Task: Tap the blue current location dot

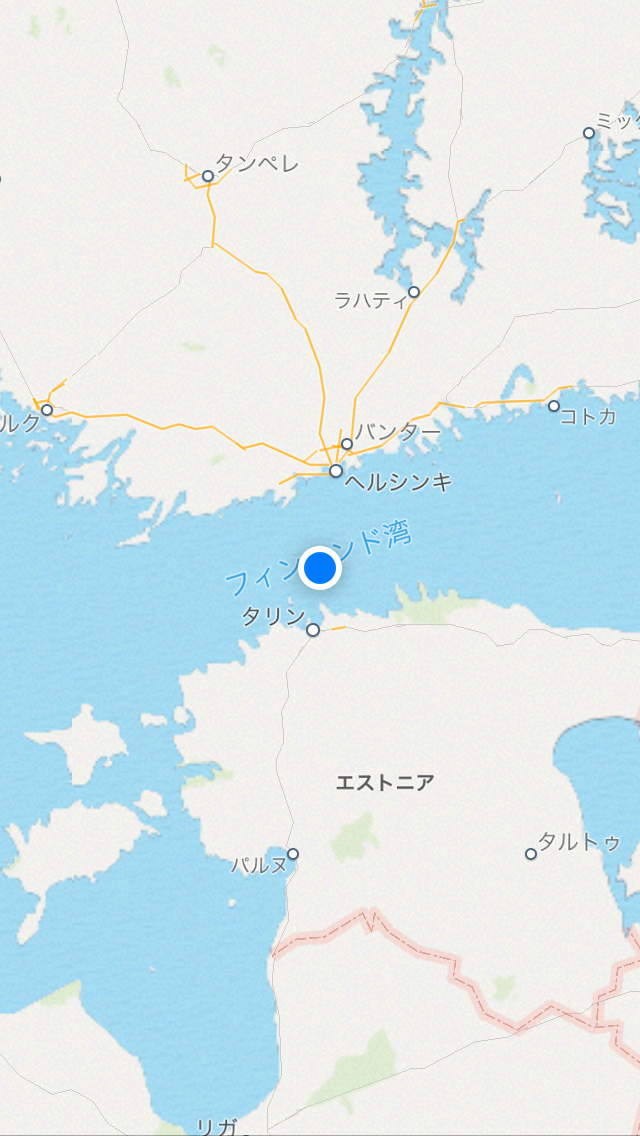Action: 320,569
